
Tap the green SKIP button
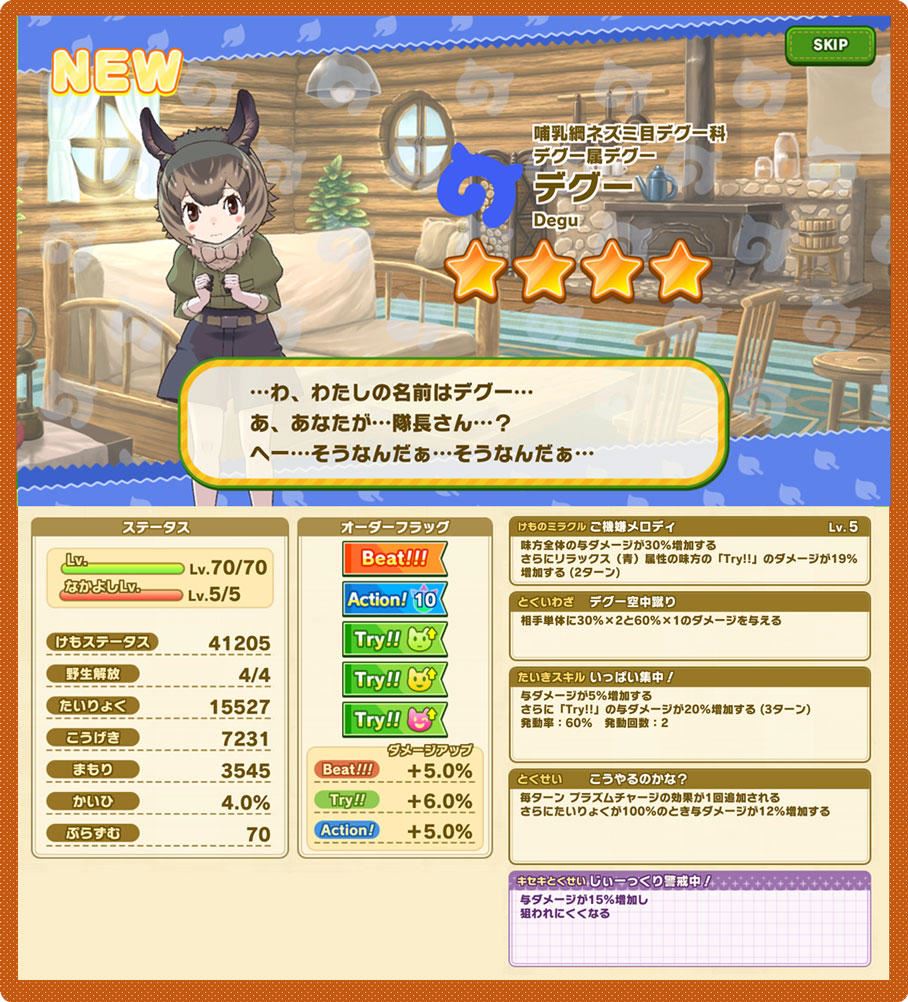coord(829,45)
